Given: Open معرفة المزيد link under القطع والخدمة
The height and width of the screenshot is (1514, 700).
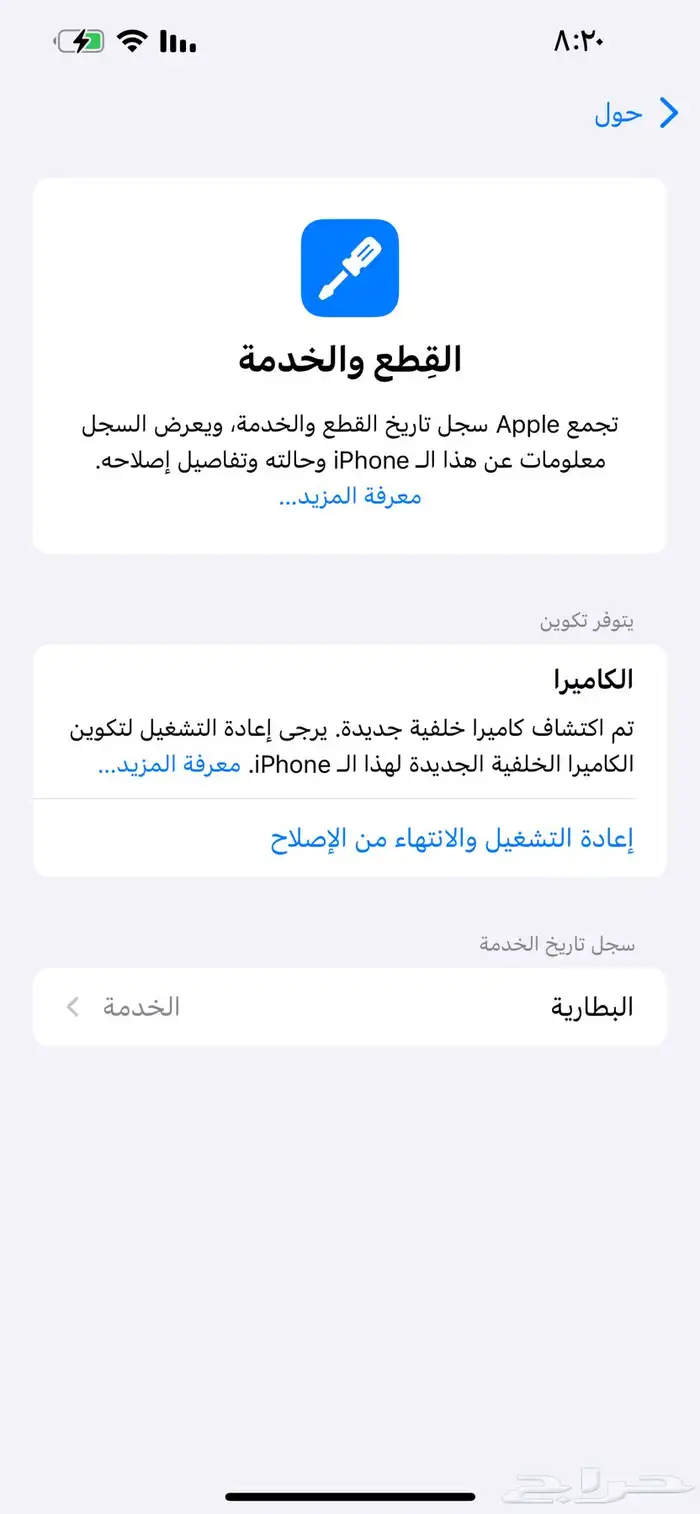Looking at the screenshot, I should coord(350,496).
